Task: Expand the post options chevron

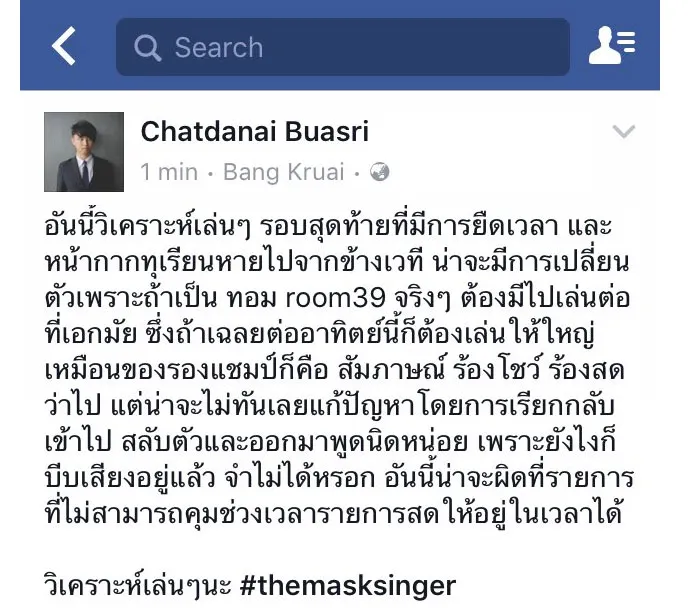Action: pos(624,132)
